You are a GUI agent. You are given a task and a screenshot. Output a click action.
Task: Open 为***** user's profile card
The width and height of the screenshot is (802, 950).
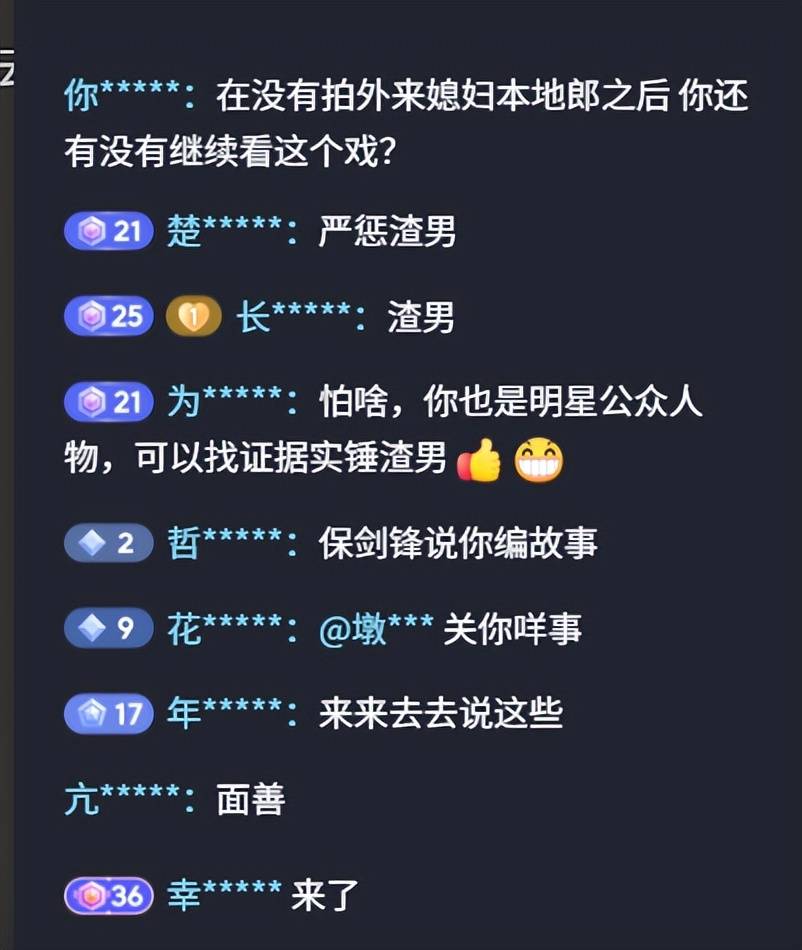click(x=225, y=403)
